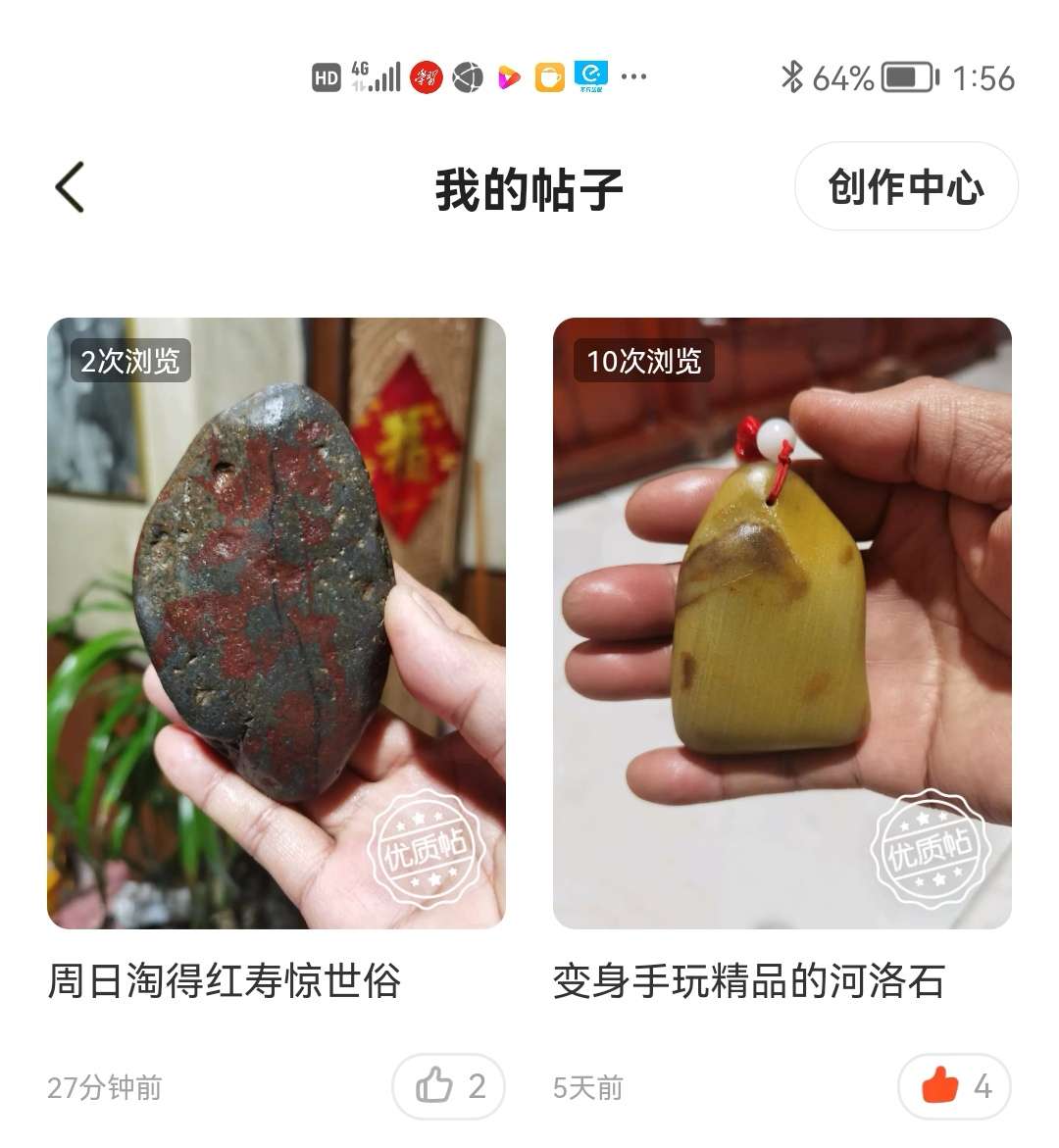Like the post 周日淘得红寿惊世俗
The image size is (1059, 1148).
pos(449,1086)
